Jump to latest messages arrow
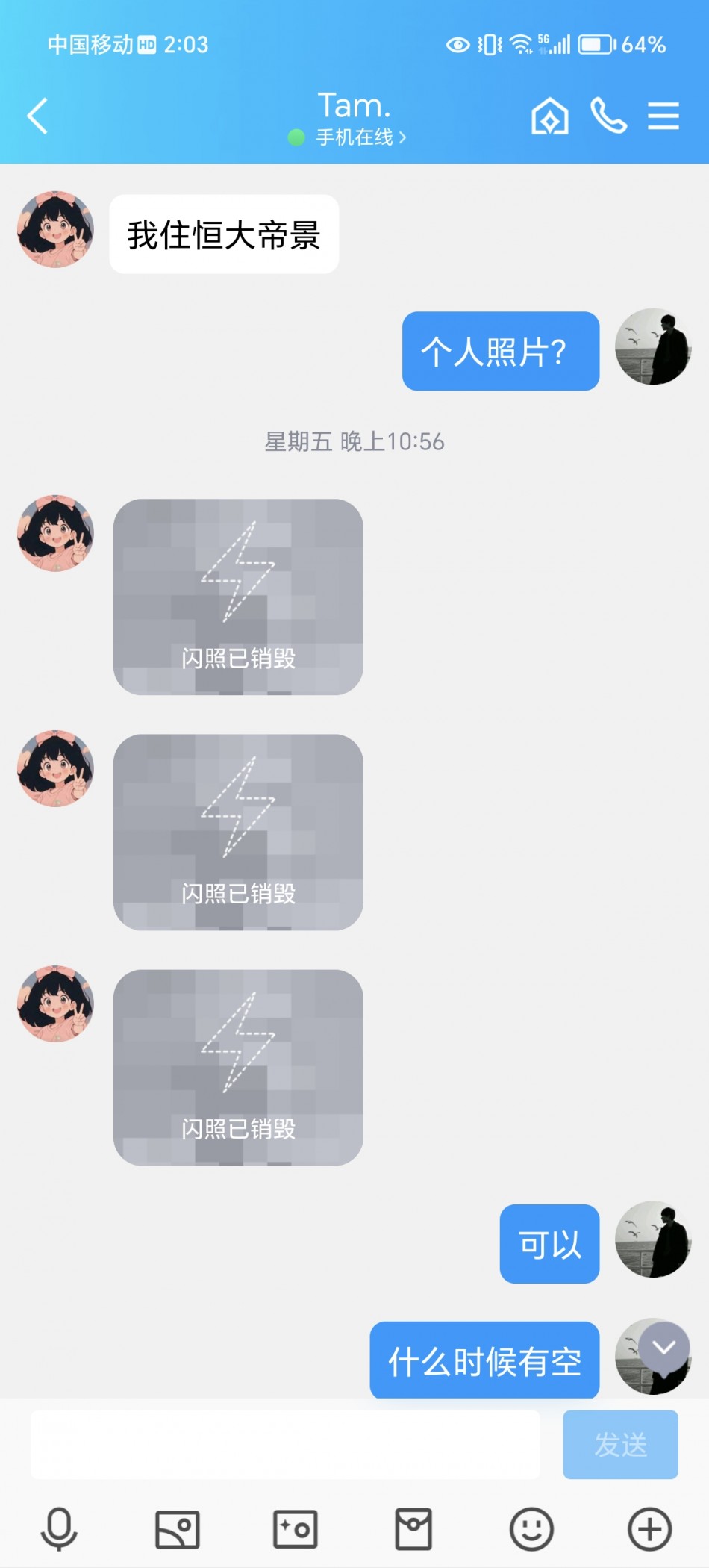 [663, 1347]
